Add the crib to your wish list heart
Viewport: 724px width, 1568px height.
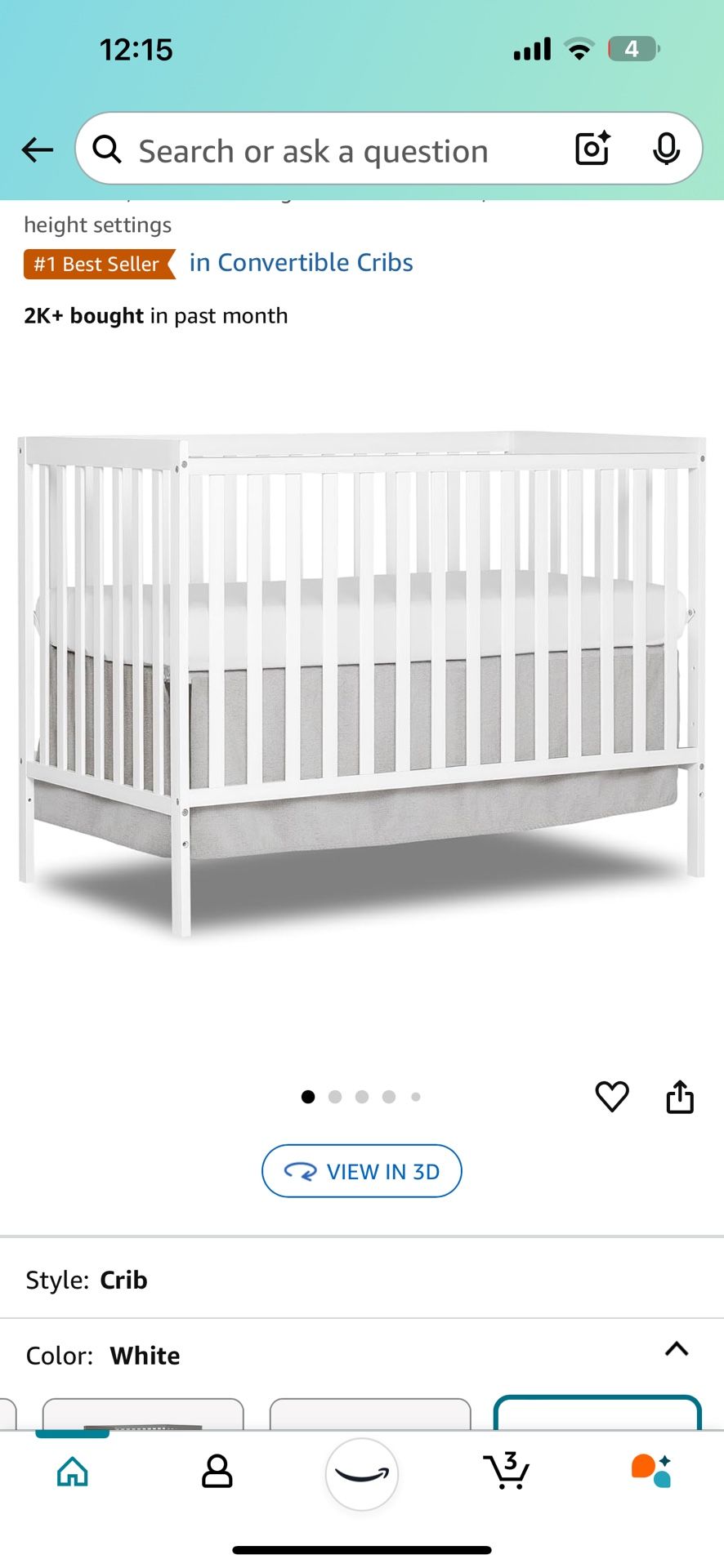tap(612, 1097)
